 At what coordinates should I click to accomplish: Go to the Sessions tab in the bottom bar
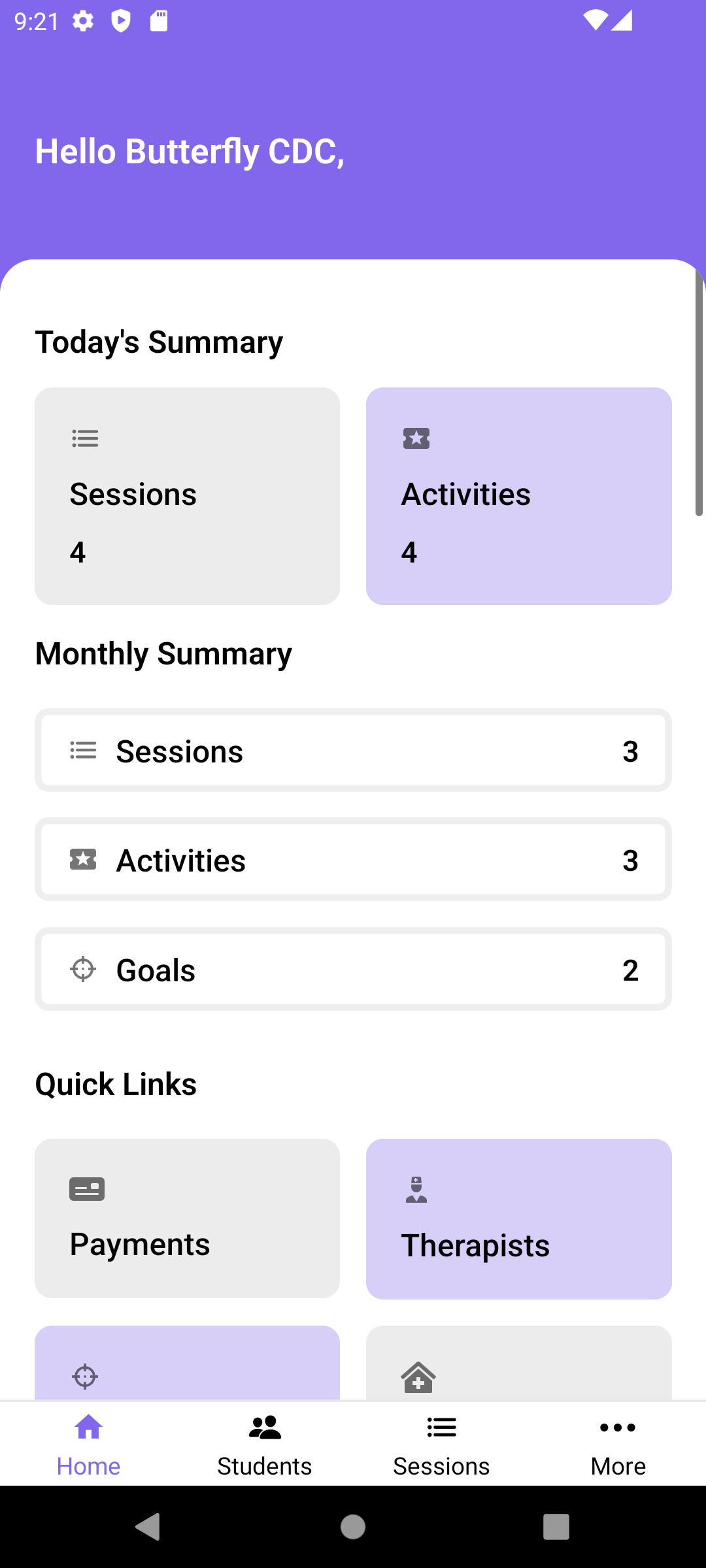pos(441,1445)
